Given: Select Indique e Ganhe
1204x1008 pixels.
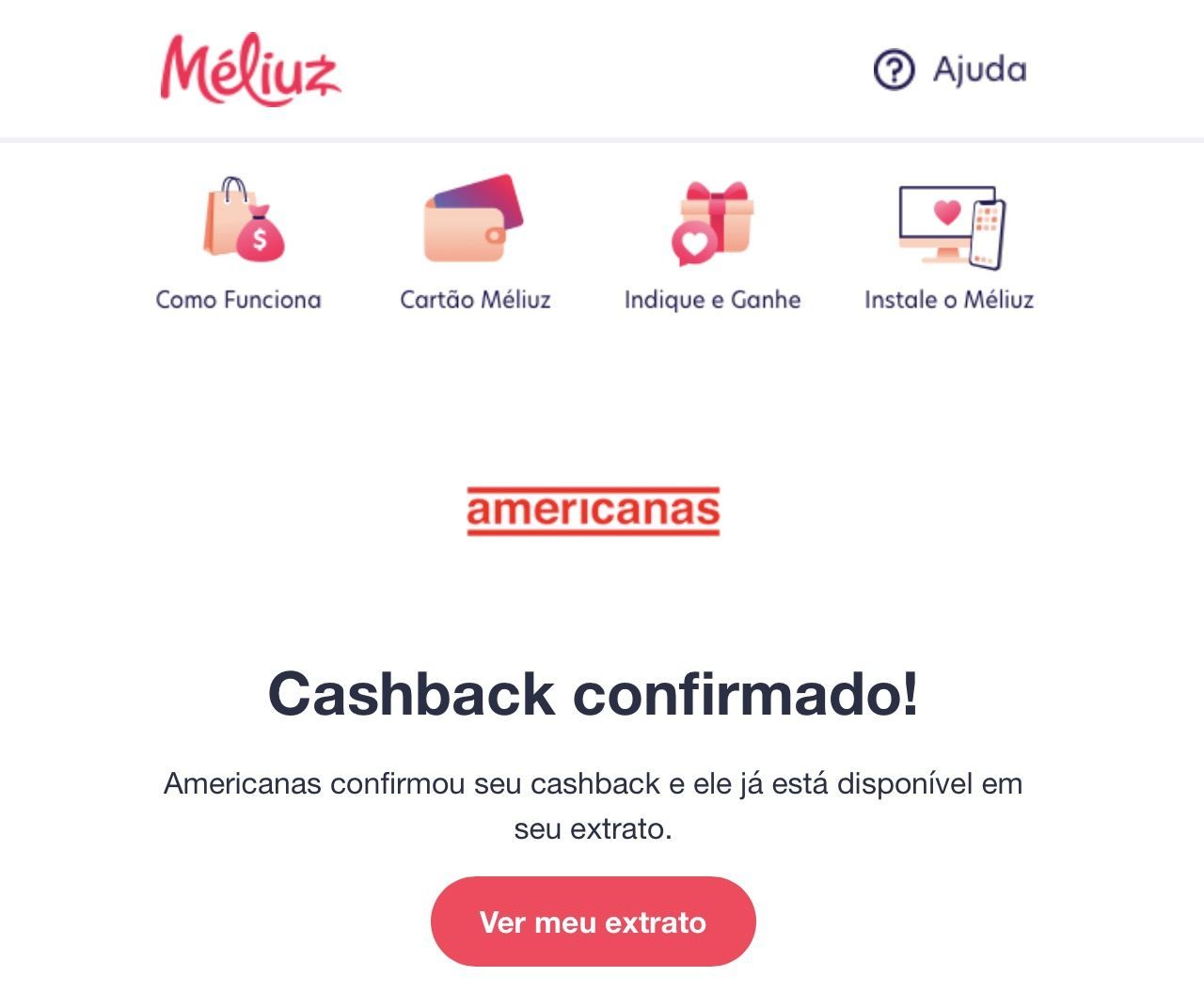Looking at the screenshot, I should [712, 243].
